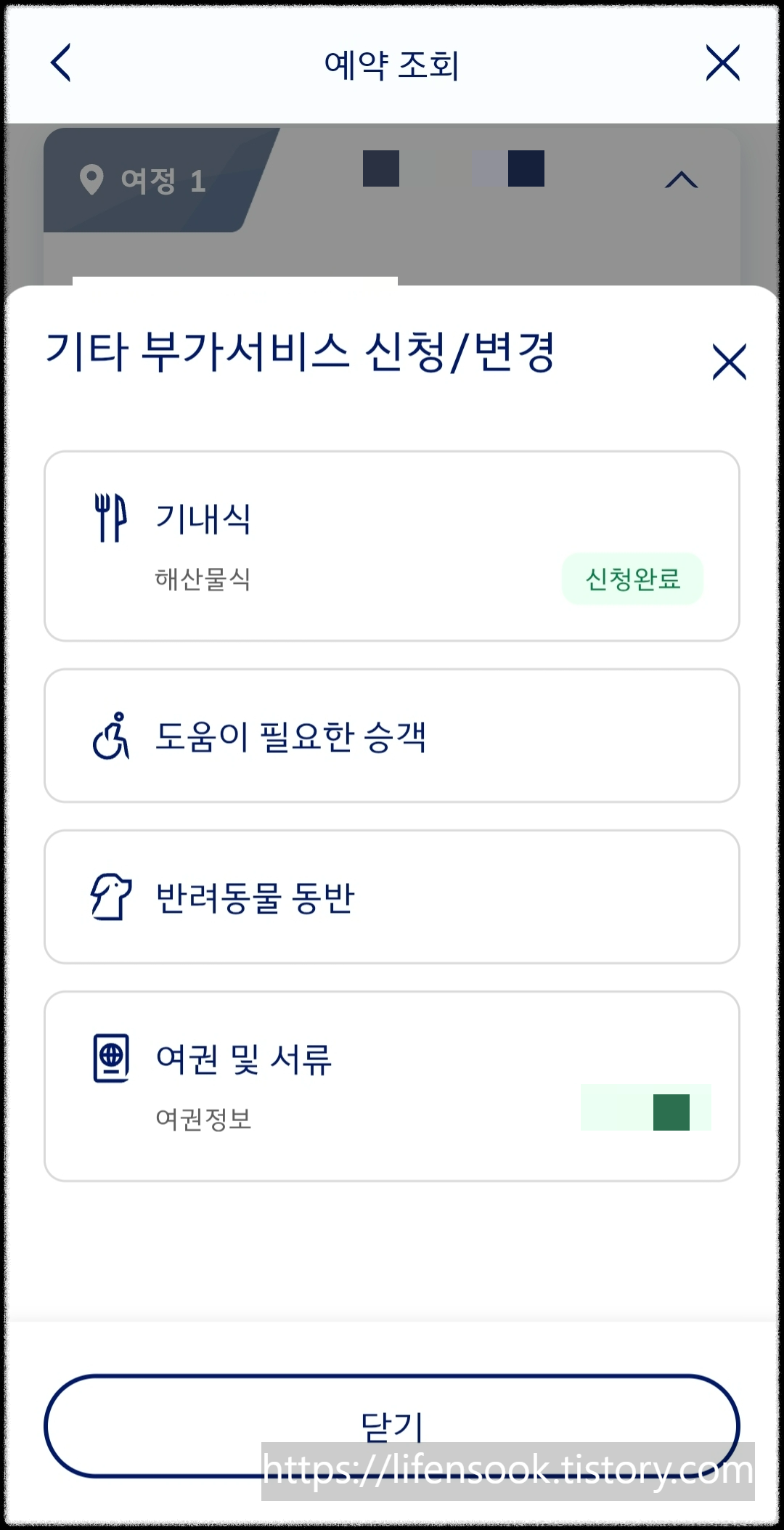Collapse 여정 1 using the upward chevron
The height and width of the screenshot is (1530, 784).
point(681,179)
